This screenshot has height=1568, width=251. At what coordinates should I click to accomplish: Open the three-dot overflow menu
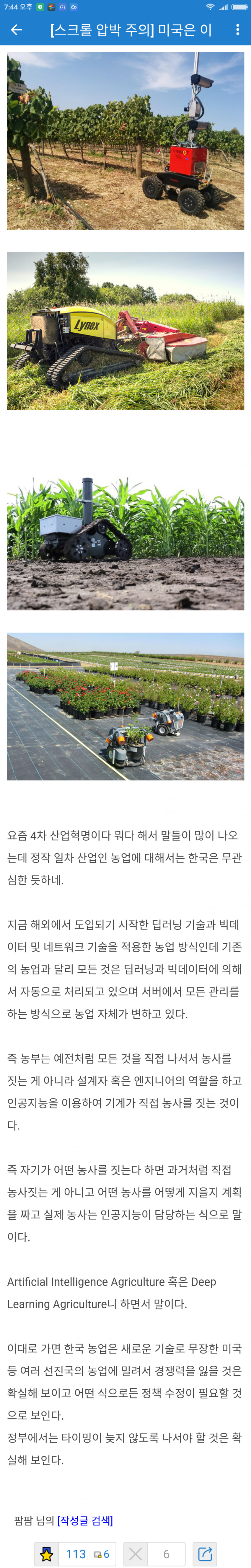coord(238,30)
